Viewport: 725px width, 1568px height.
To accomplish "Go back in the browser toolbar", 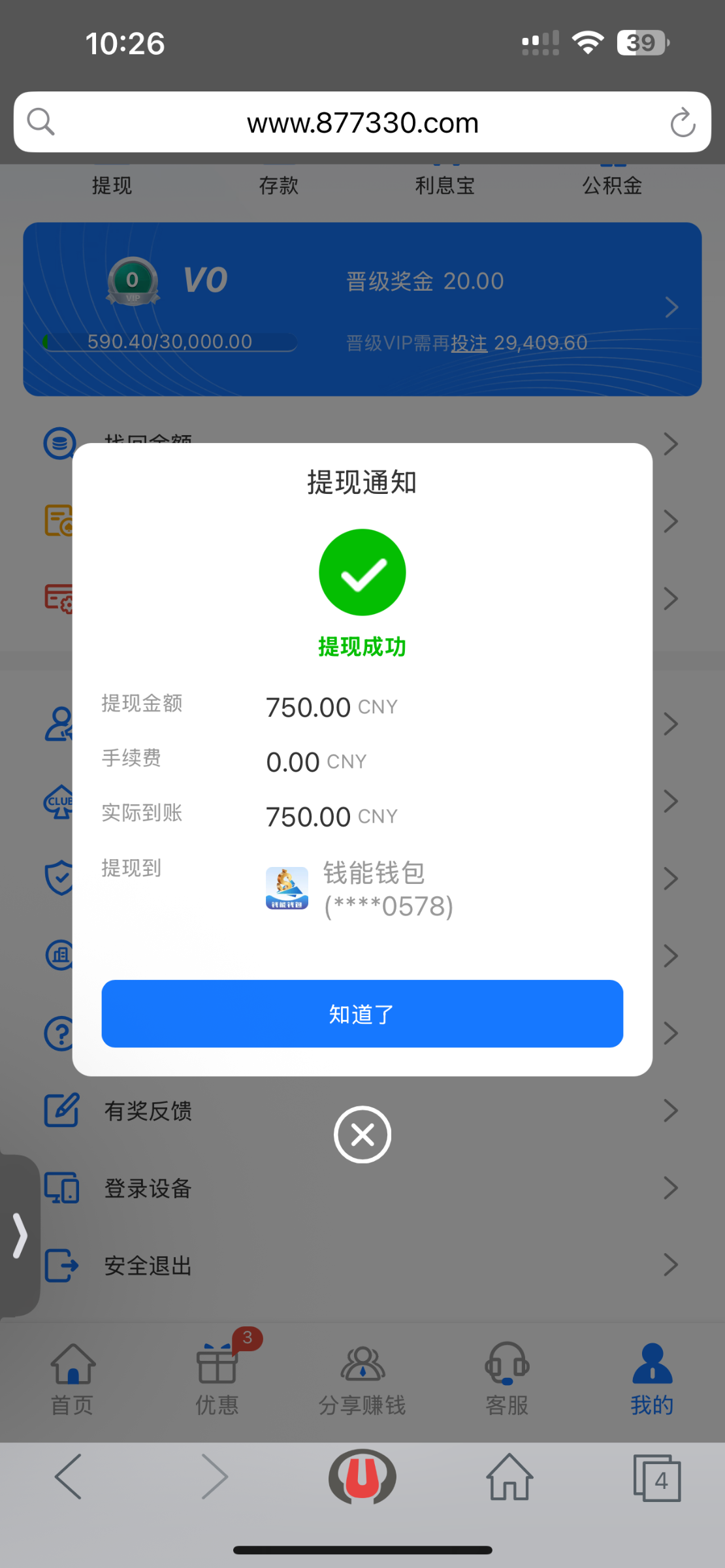I will tap(69, 1477).
